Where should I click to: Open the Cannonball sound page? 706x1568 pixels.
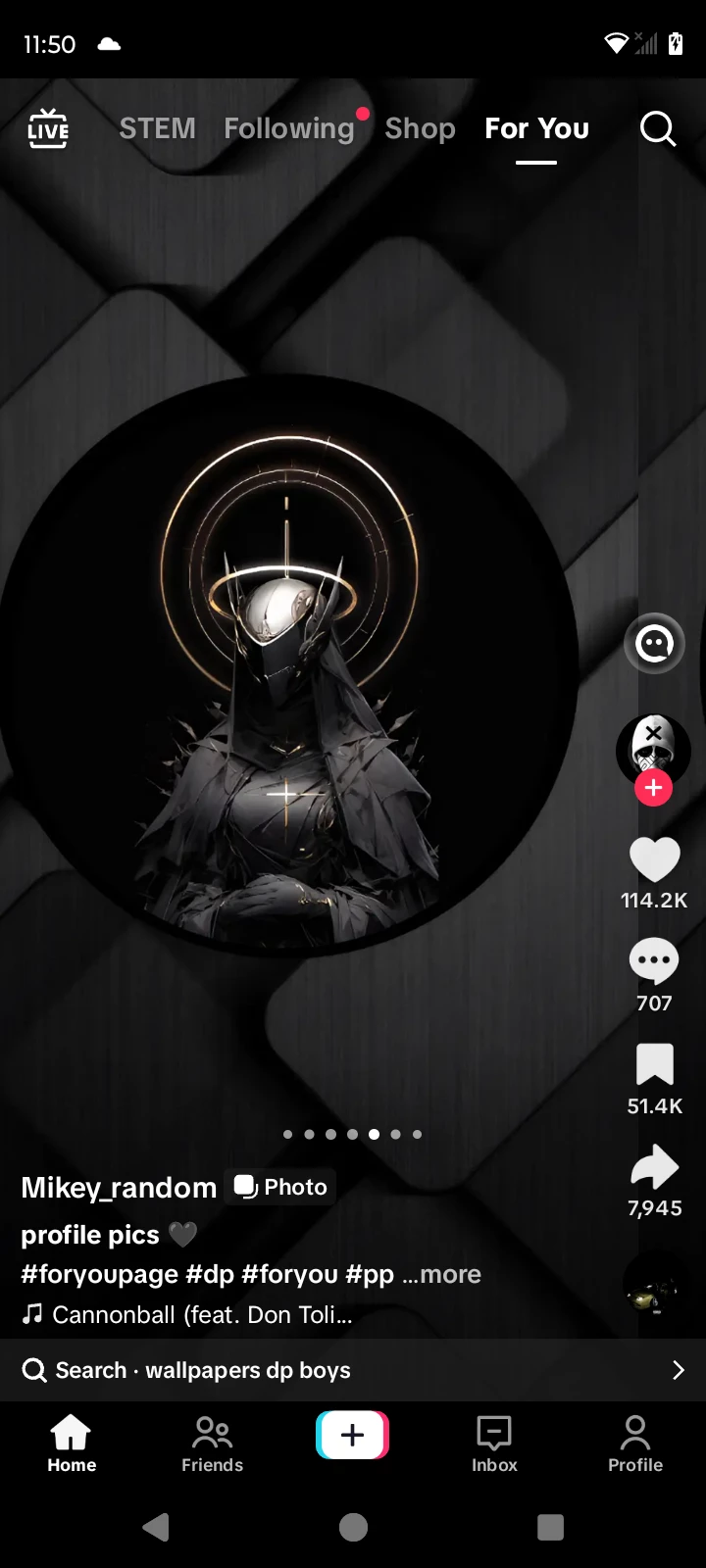(x=201, y=1315)
